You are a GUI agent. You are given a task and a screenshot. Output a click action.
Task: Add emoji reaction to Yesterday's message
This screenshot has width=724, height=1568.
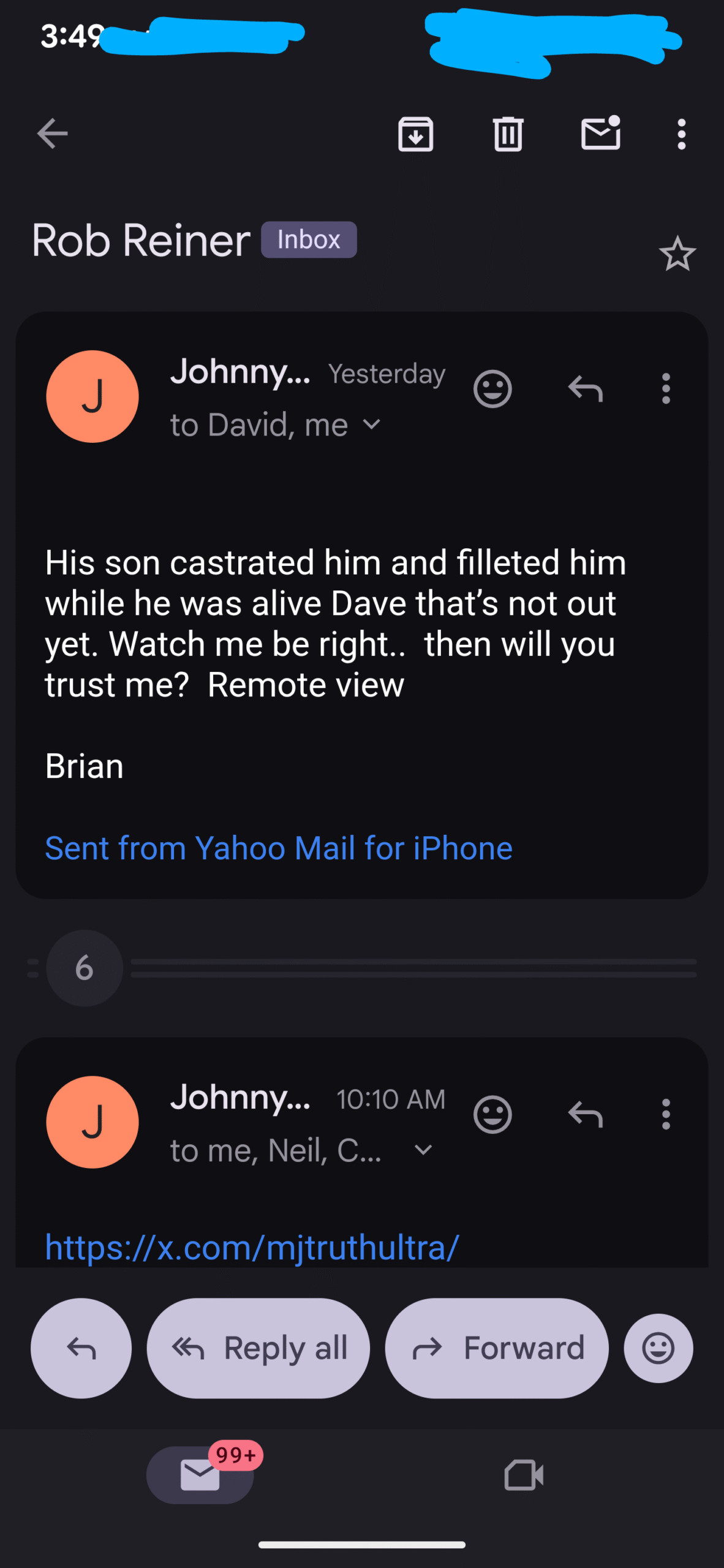tap(492, 389)
